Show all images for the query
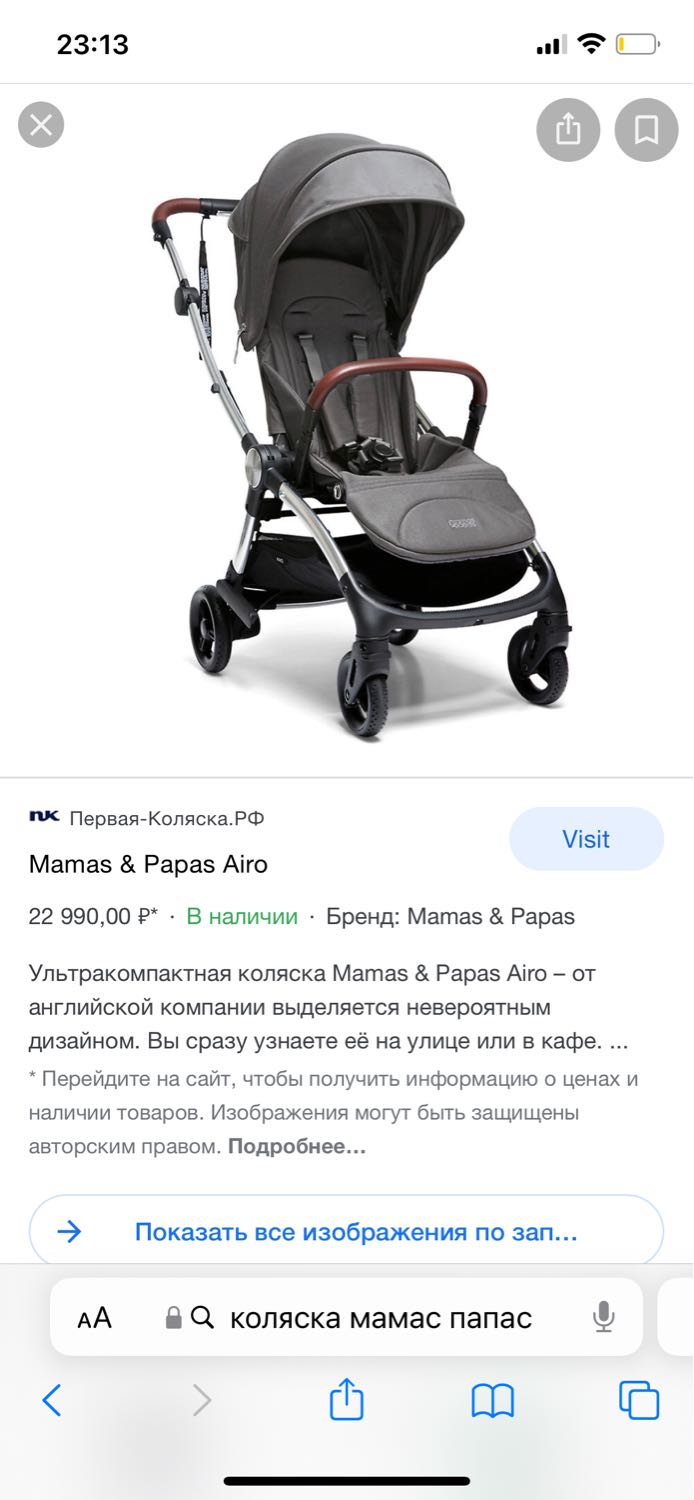This screenshot has height=1500, width=694. coord(346,1232)
